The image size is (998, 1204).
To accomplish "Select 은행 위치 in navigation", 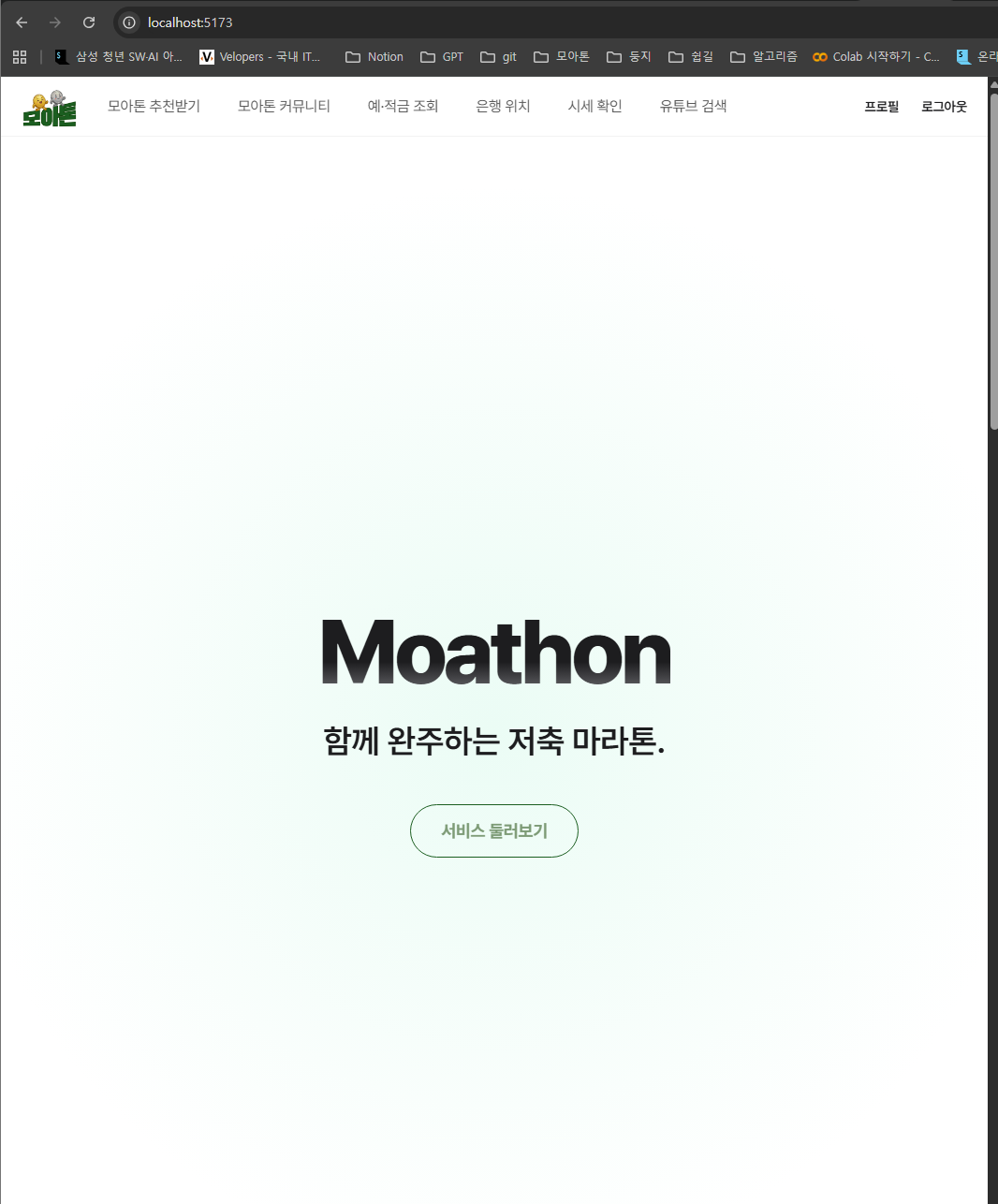I will pos(503,106).
